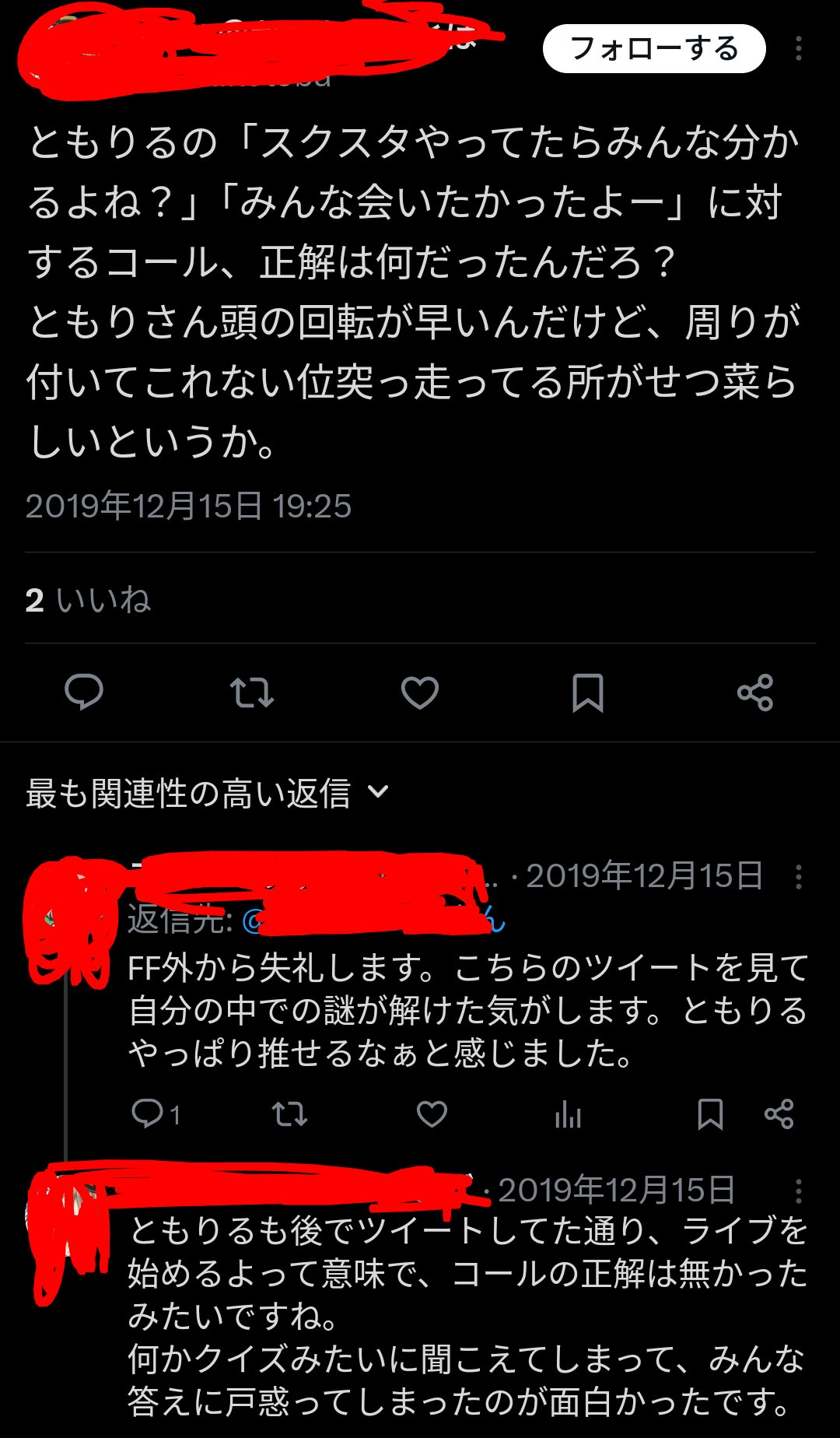This screenshot has height=1438, width=840.
Task: Like the FF外から失礼します reply
Action: point(432,1114)
